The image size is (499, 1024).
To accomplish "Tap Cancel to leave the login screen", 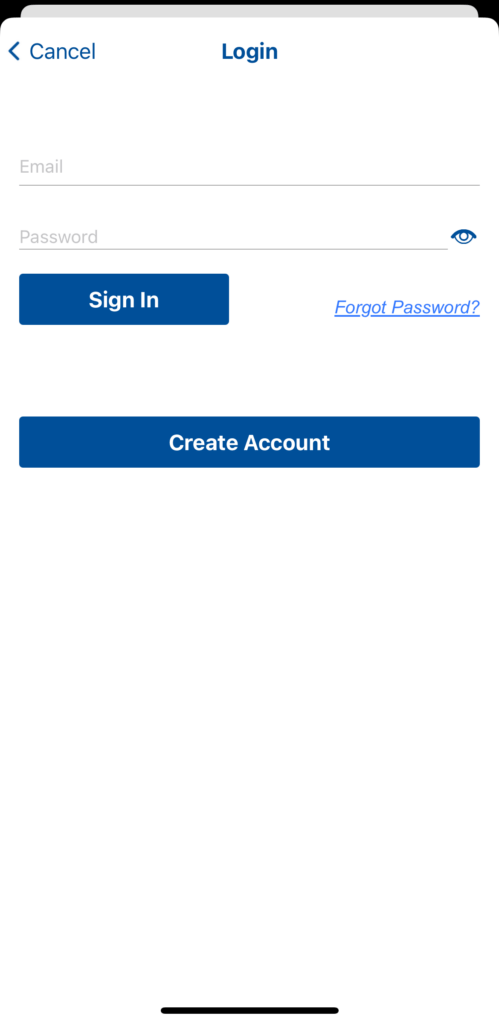I will point(52,51).
